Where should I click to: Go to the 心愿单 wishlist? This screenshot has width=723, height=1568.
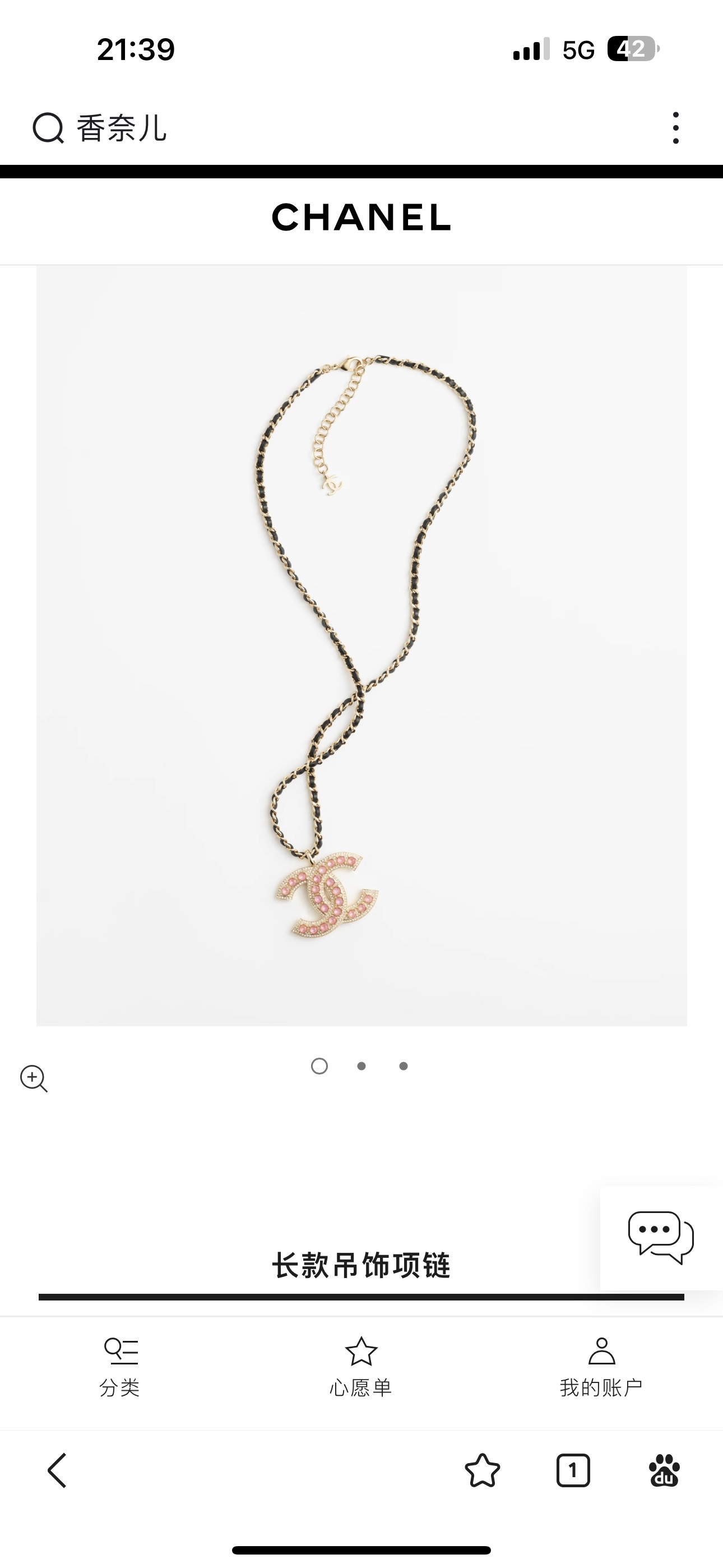click(361, 1367)
